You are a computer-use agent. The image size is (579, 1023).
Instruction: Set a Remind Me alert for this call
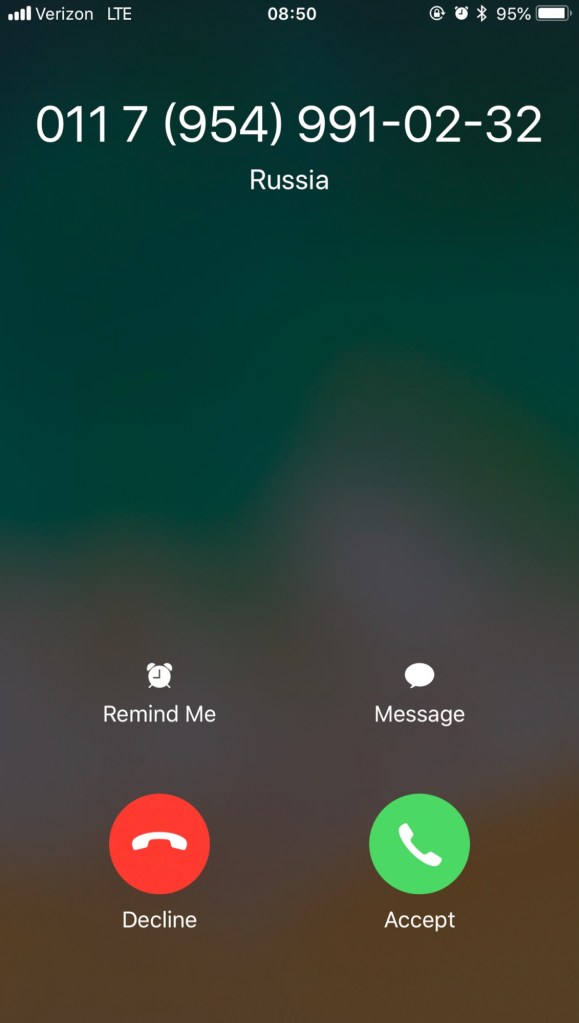click(x=159, y=694)
